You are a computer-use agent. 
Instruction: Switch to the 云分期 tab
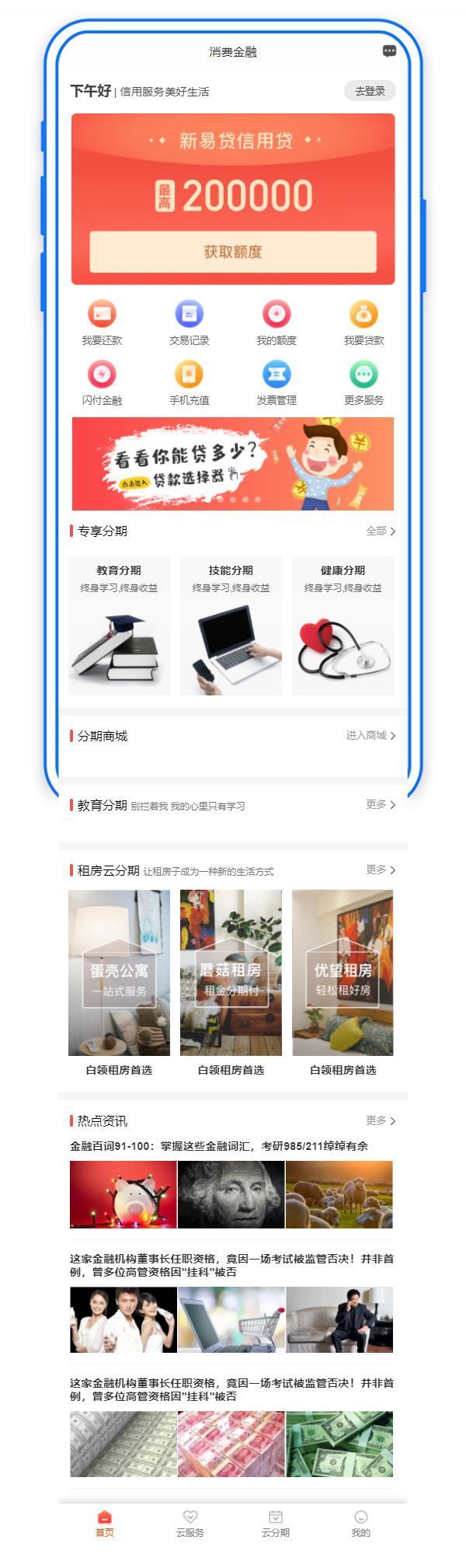tap(276, 1523)
